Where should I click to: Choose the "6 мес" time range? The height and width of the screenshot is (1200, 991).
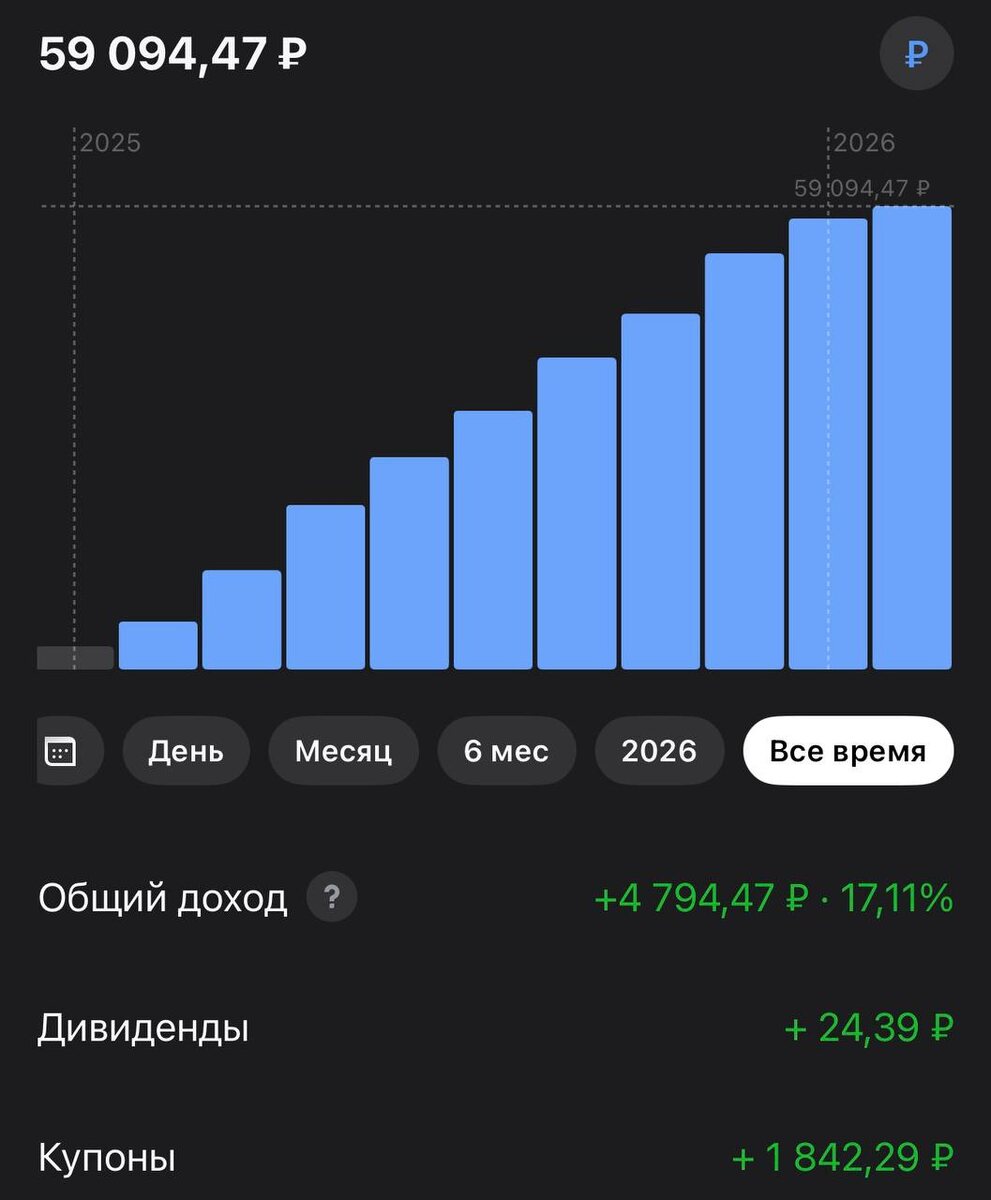[x=507, y=751]
